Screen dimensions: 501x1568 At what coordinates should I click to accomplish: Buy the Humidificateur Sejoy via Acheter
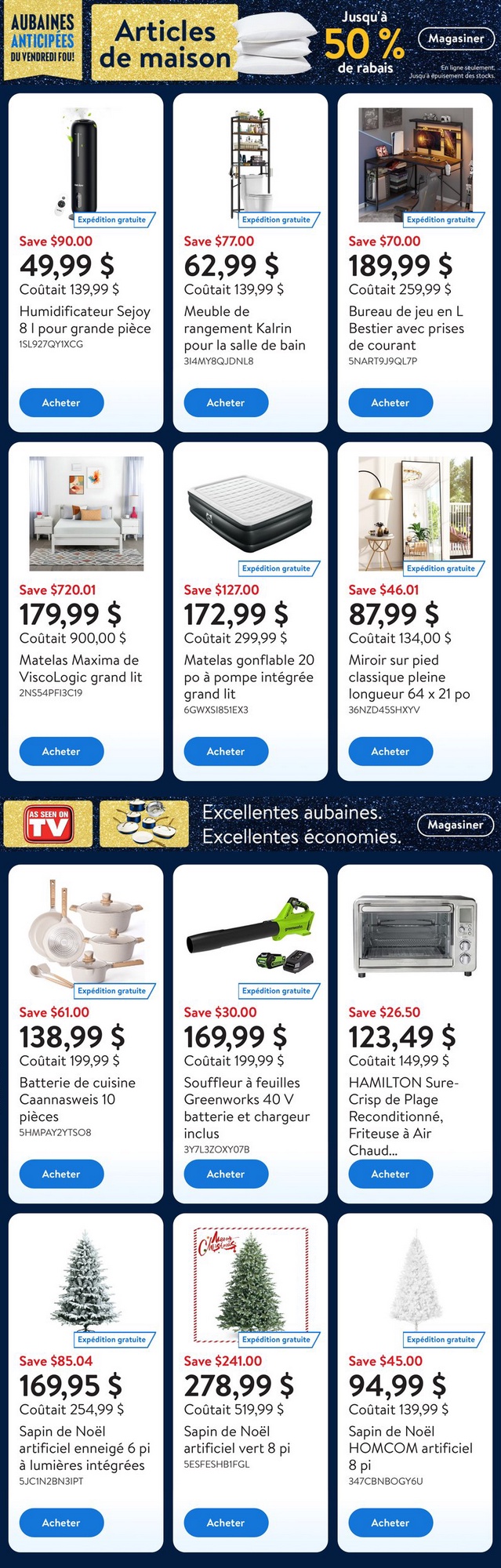pos(61,402)
